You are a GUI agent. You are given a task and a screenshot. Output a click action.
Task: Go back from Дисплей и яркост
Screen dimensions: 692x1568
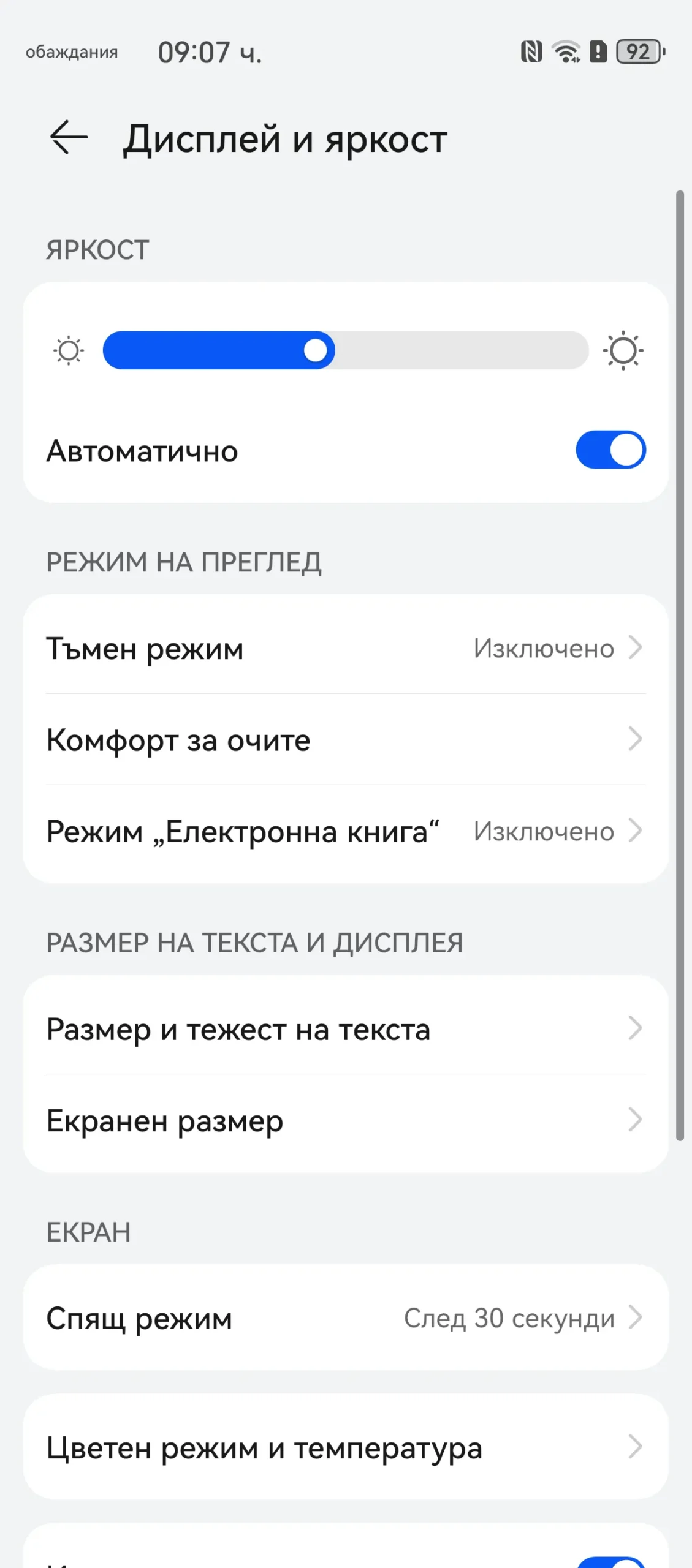(69, 137)
